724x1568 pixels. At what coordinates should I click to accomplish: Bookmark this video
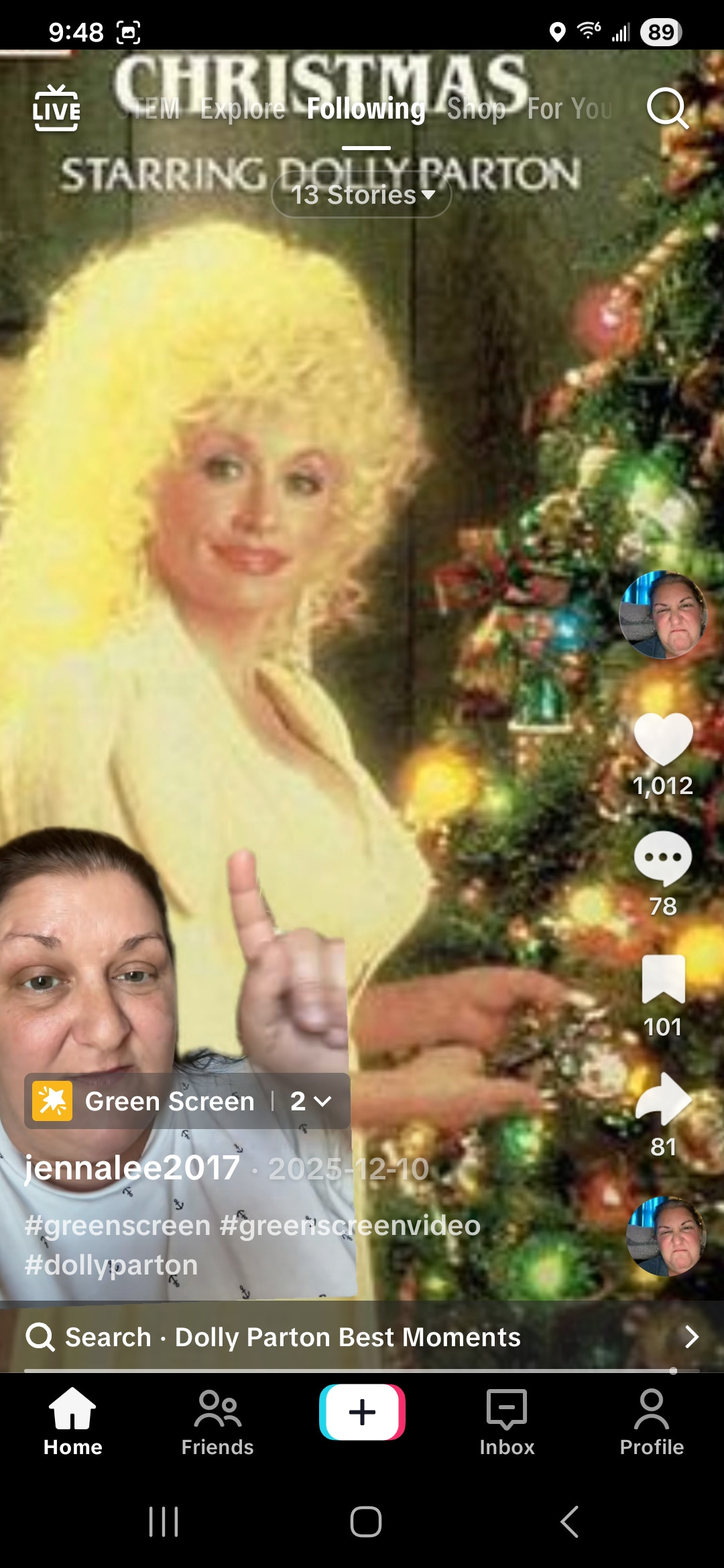pos(663,979)
